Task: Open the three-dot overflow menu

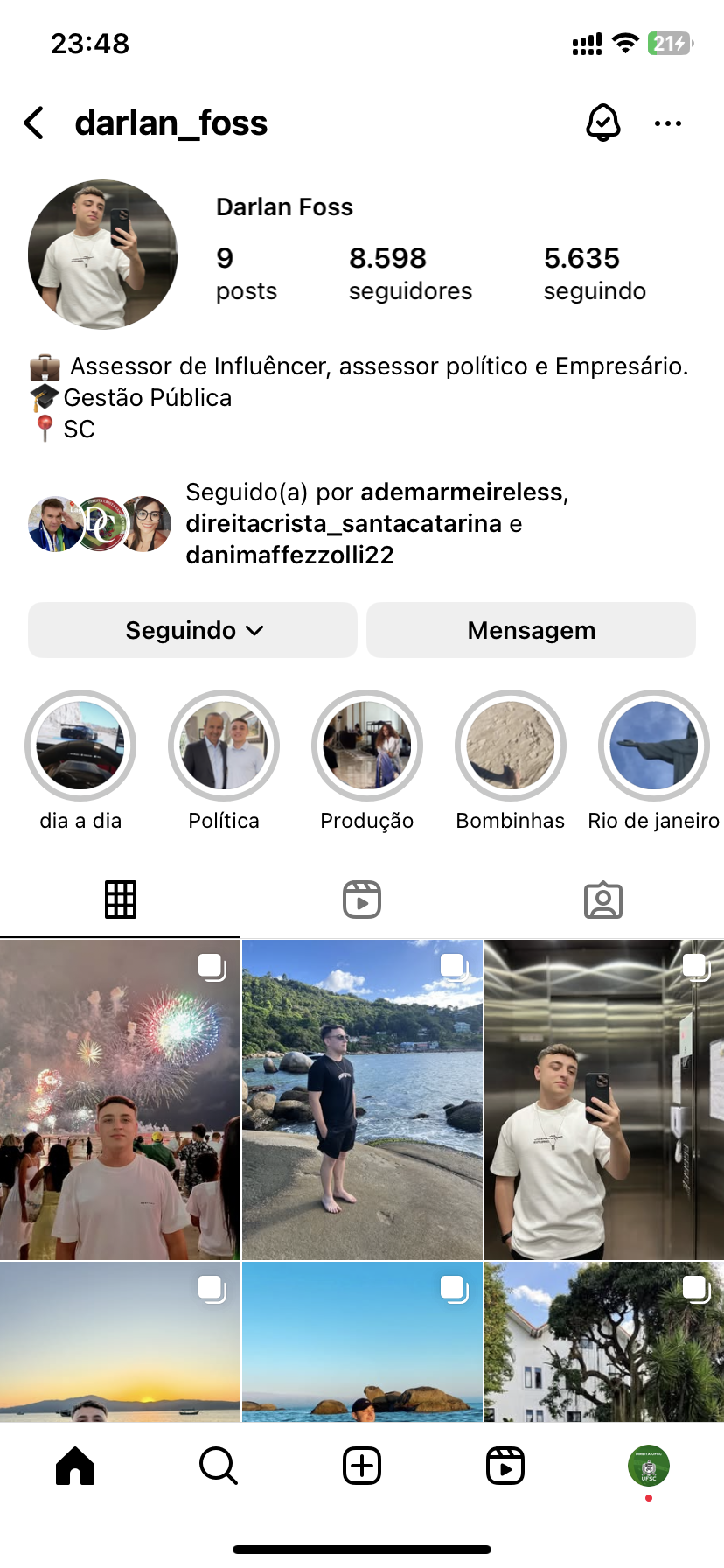Action: tap(667, 123)
